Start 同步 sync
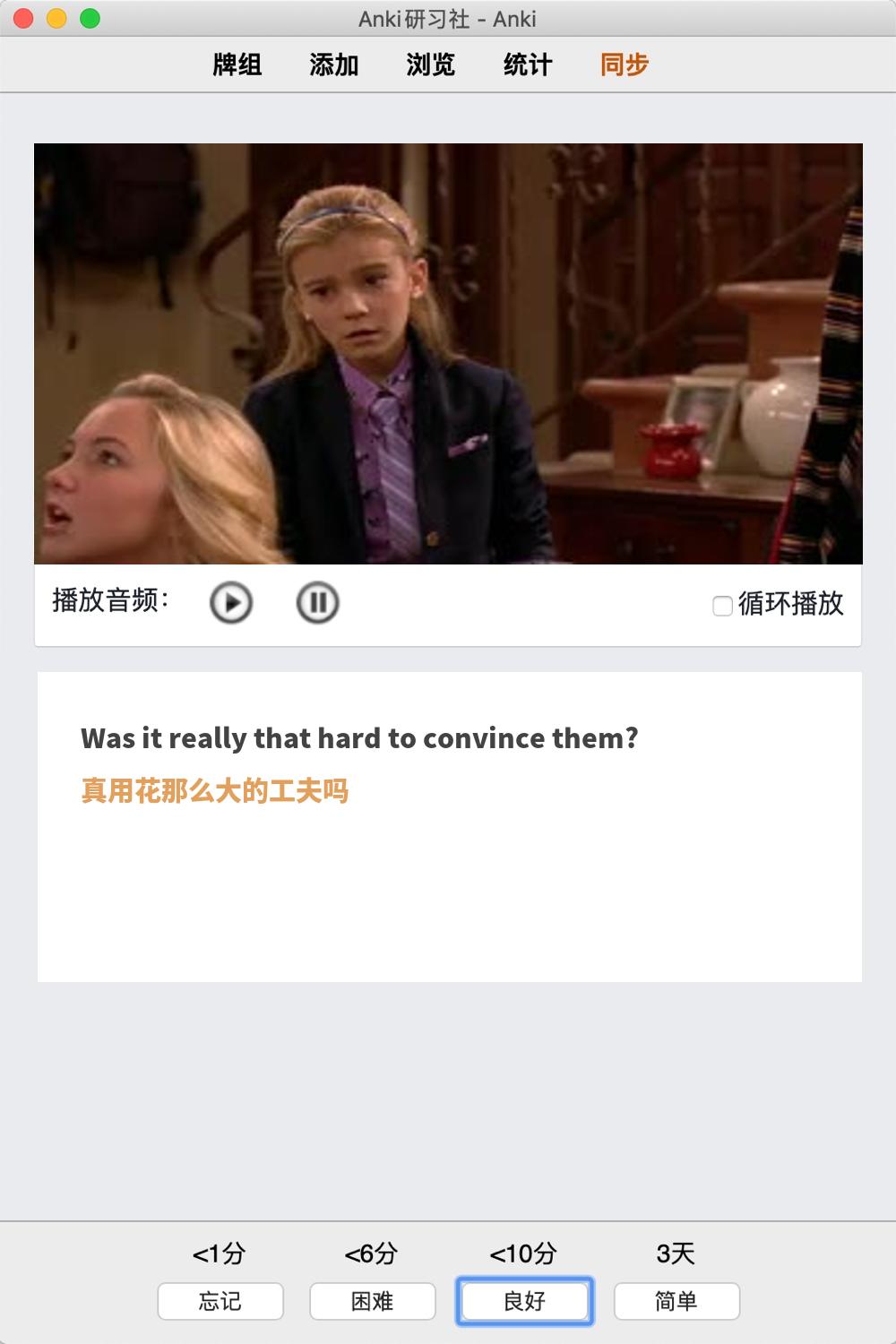Screen dimensions: 896x1344 tap(625, 65)
